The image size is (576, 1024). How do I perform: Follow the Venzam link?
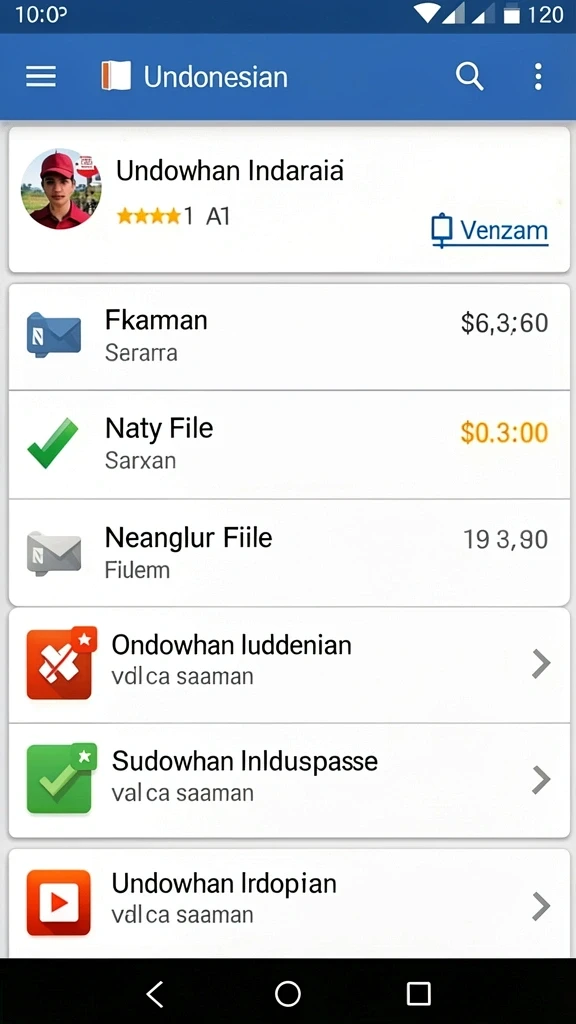point(490,231)
